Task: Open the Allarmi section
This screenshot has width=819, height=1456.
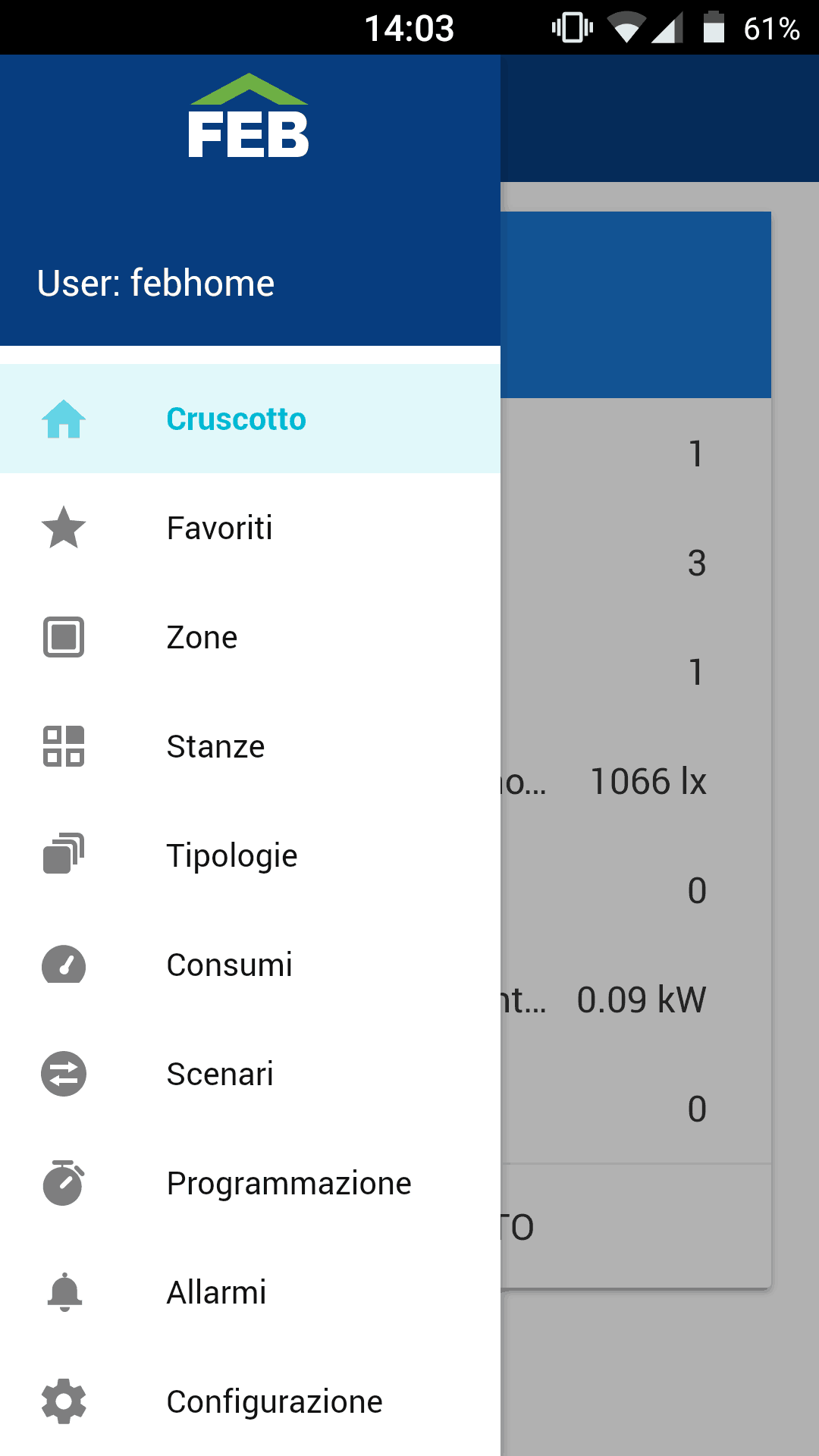Action: [x=217, y=1293]
